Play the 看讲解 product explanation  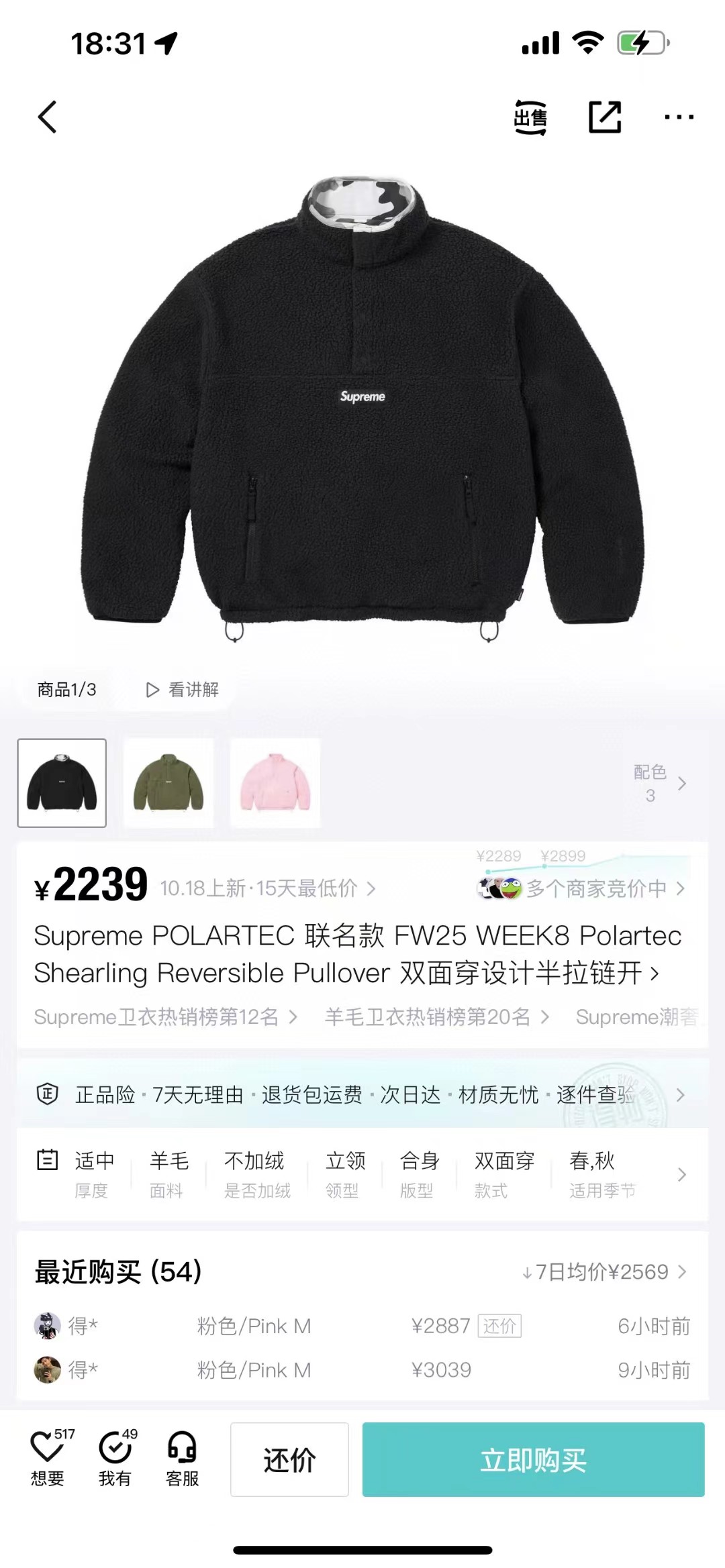(x=183, y=690)
